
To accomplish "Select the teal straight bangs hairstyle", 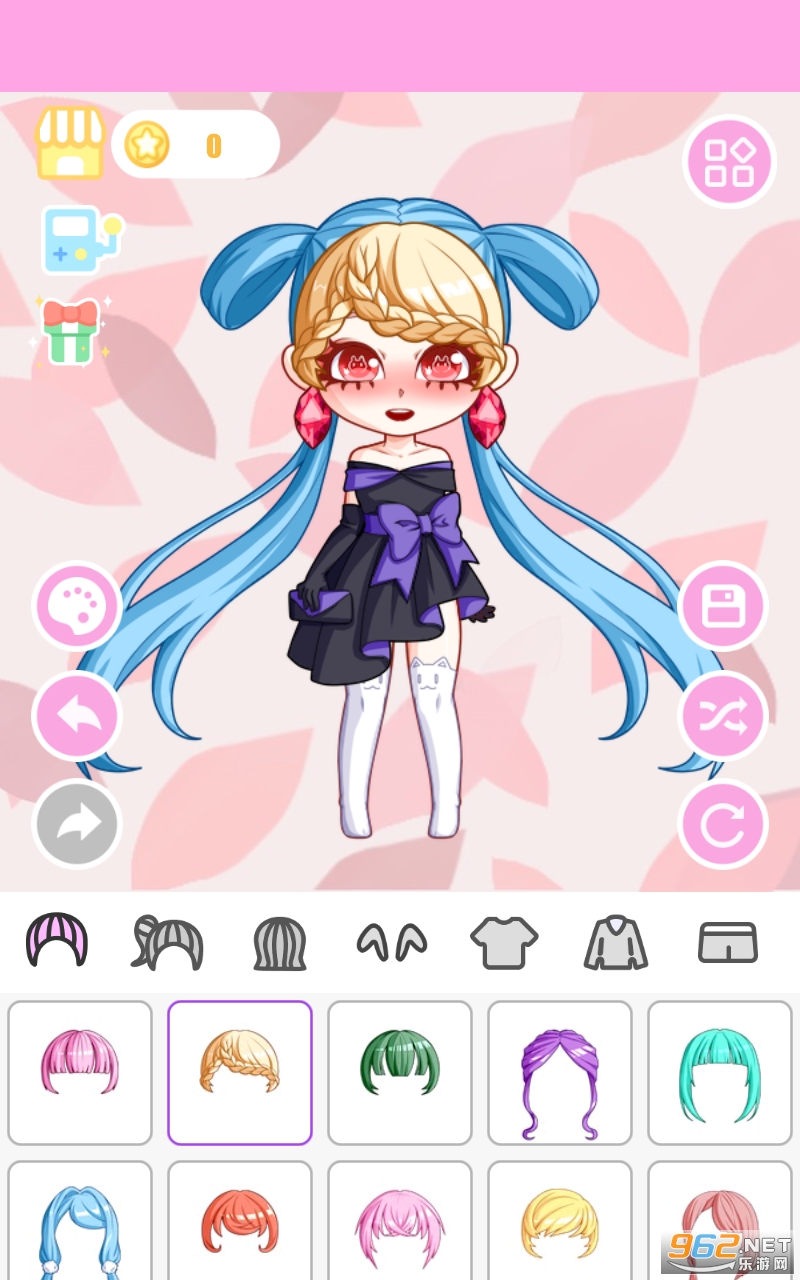I will 720,1073.
